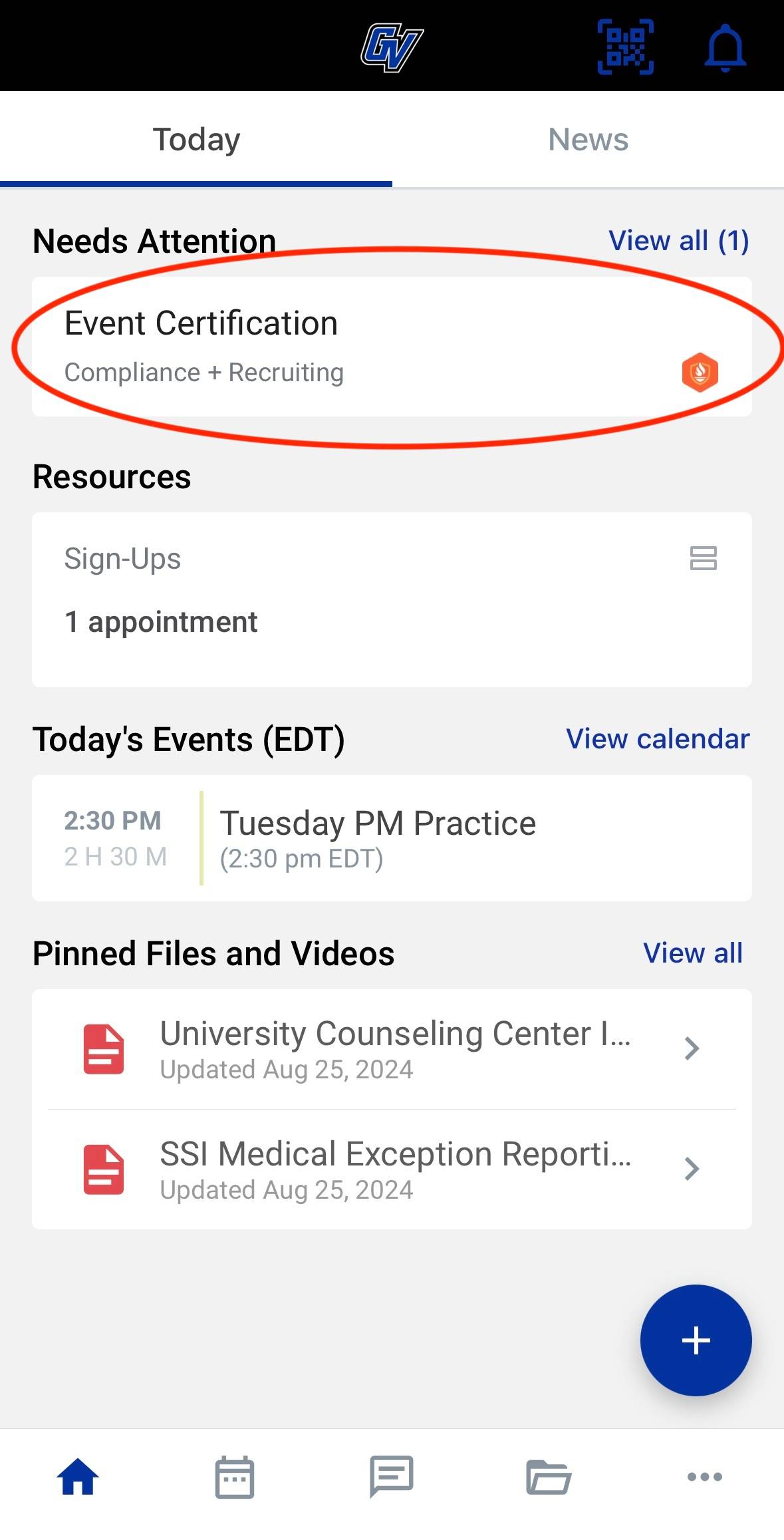Open the Event Certification card

[391, 347]
